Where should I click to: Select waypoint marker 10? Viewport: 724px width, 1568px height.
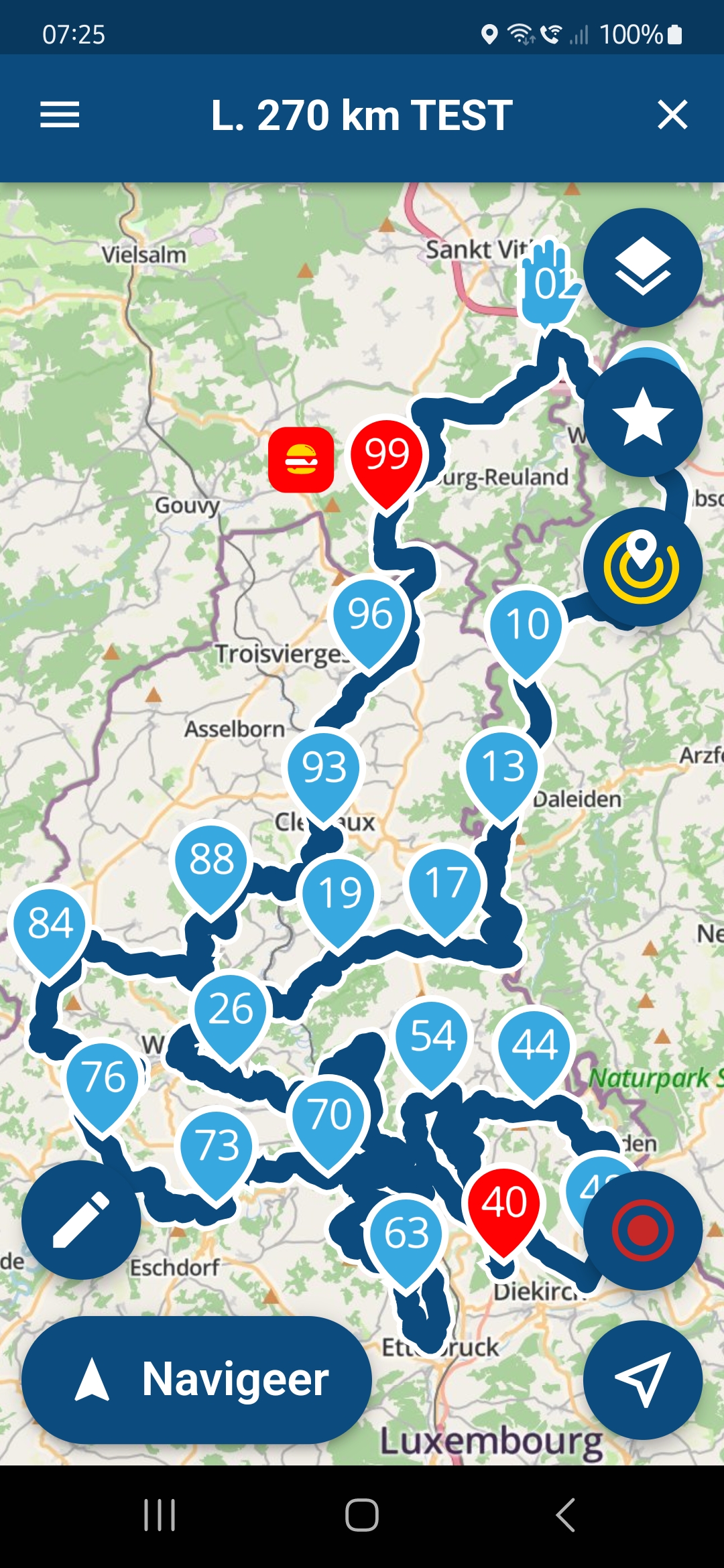pyautogui.click(x=528, y=626)
